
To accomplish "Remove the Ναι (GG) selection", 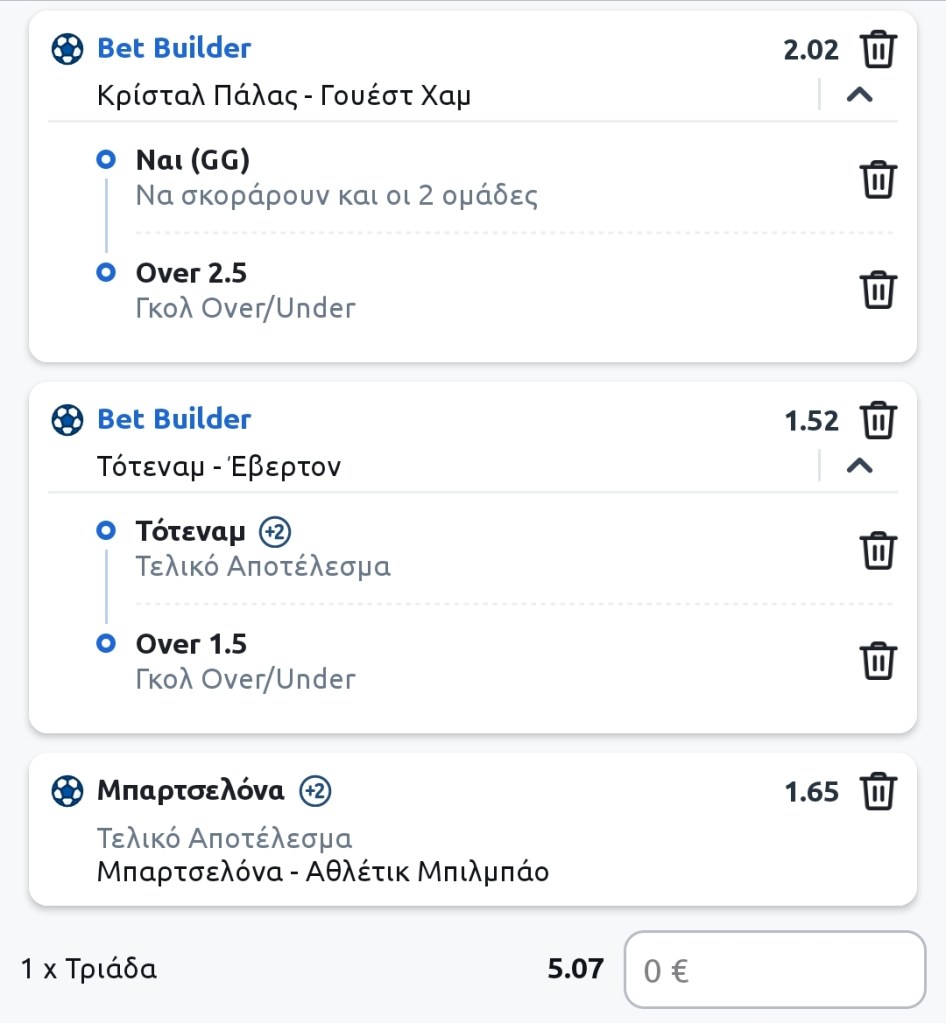I will coord(878,180).
